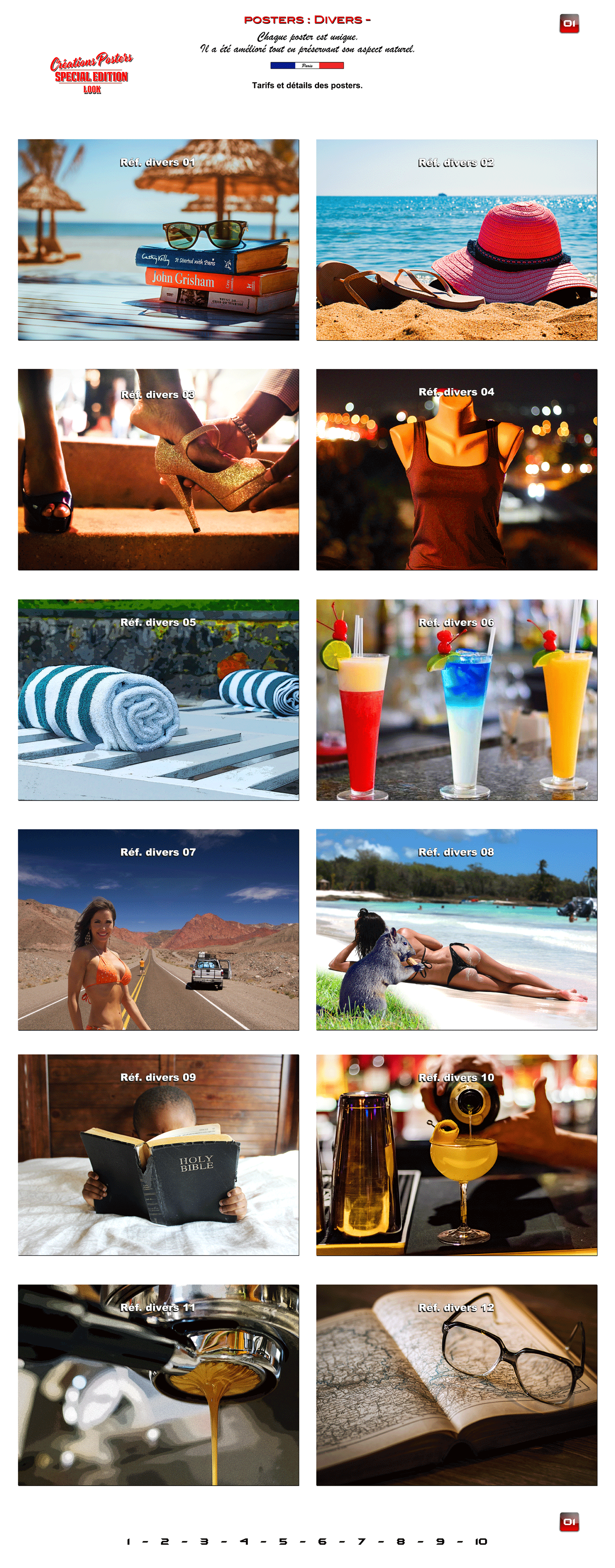Image resolution: width=615 pixels, height=1568 pixels.
Task: View poster Réf. divers 10 bartender pouring
Action: click(x=456, y=1155)
